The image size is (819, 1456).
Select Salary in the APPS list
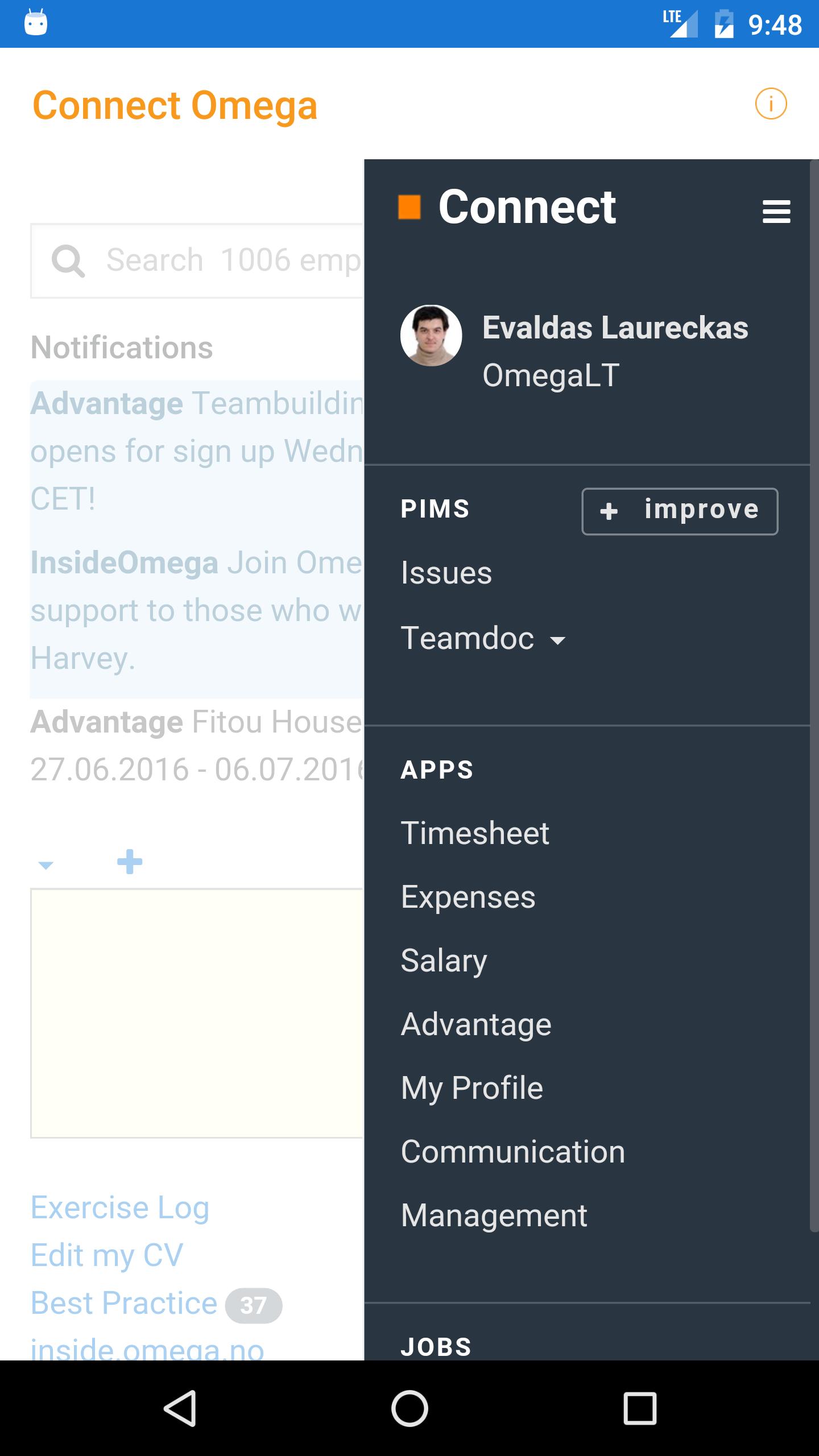click(444, 960)
